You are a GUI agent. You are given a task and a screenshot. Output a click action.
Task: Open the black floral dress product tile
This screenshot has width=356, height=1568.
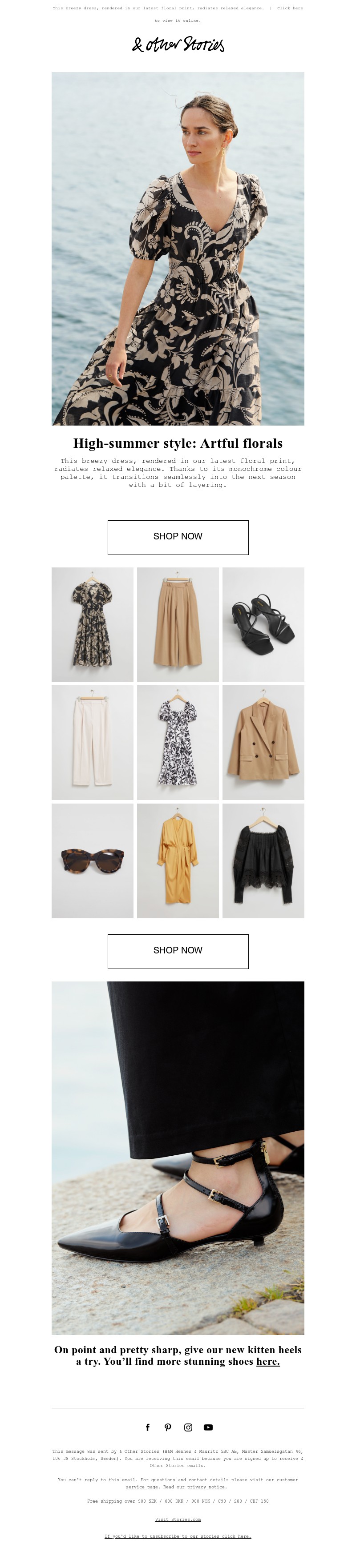pyautogui.click(x=92, y=624)
